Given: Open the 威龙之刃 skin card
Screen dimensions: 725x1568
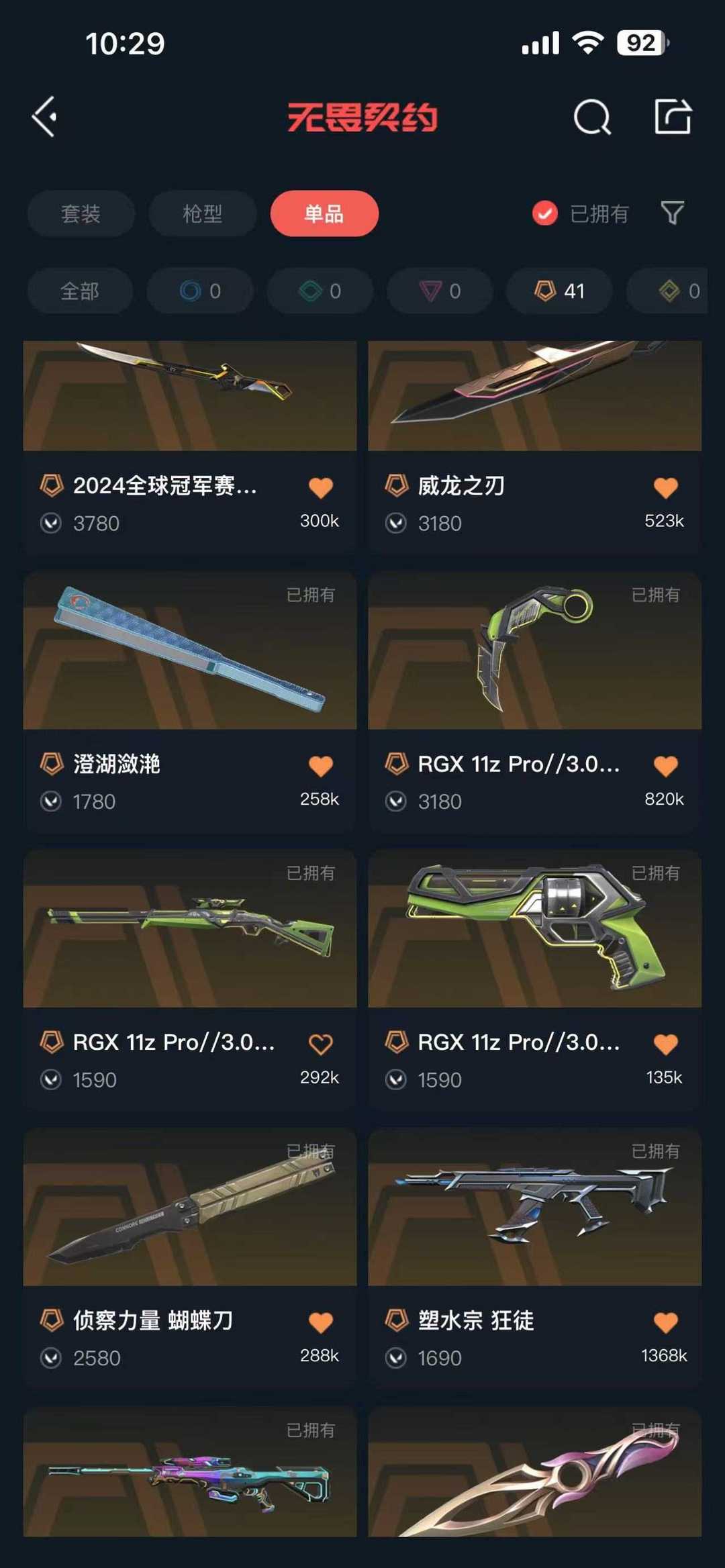Looking at the screenshot, I should pyautogui.click(x=535, y=446).
